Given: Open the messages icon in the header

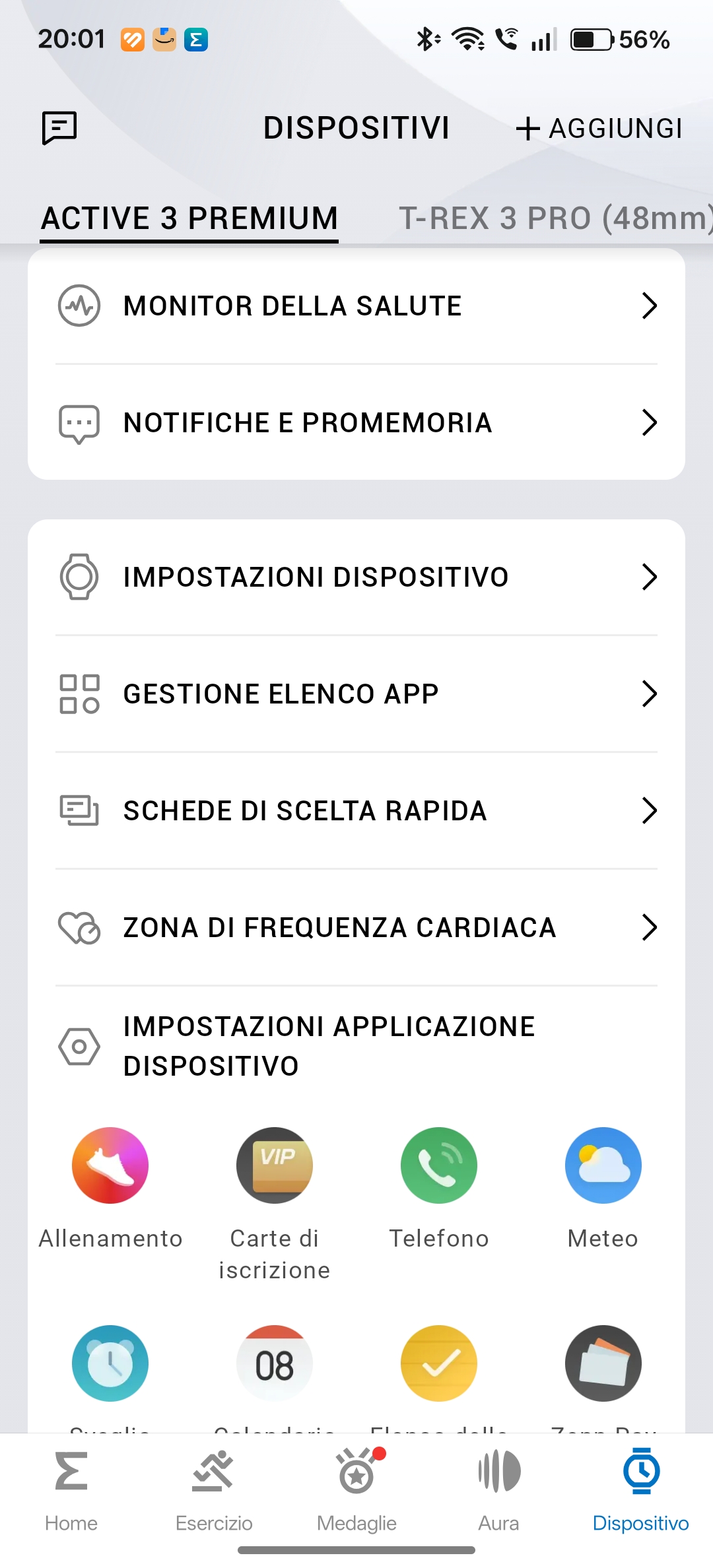Looking at the screenshot, I should (x=59, y=127).
